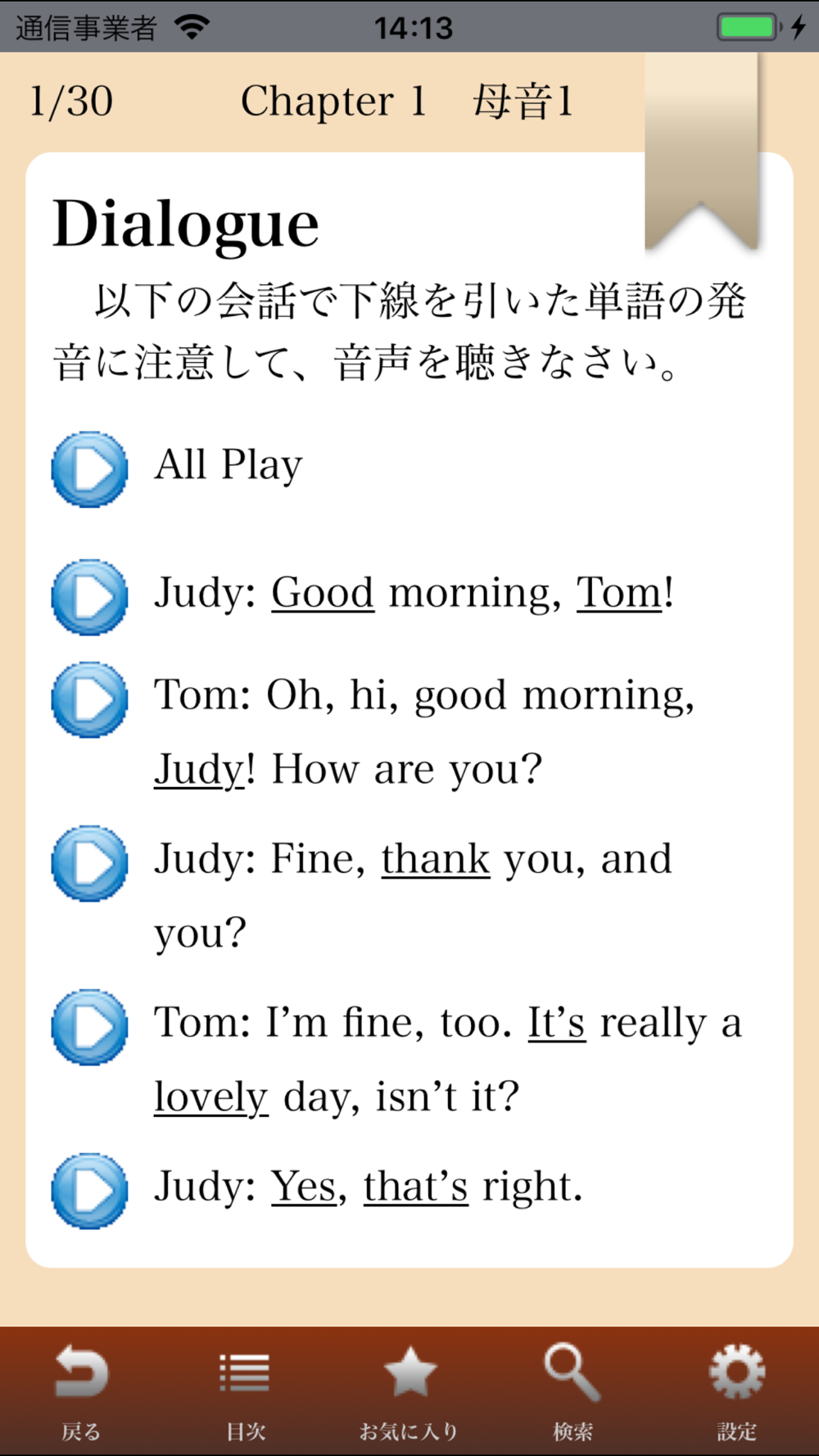Play Tom's line "I'm fine, too"
Viewport: 819px width, 1456px height.
coord(89,1027)
